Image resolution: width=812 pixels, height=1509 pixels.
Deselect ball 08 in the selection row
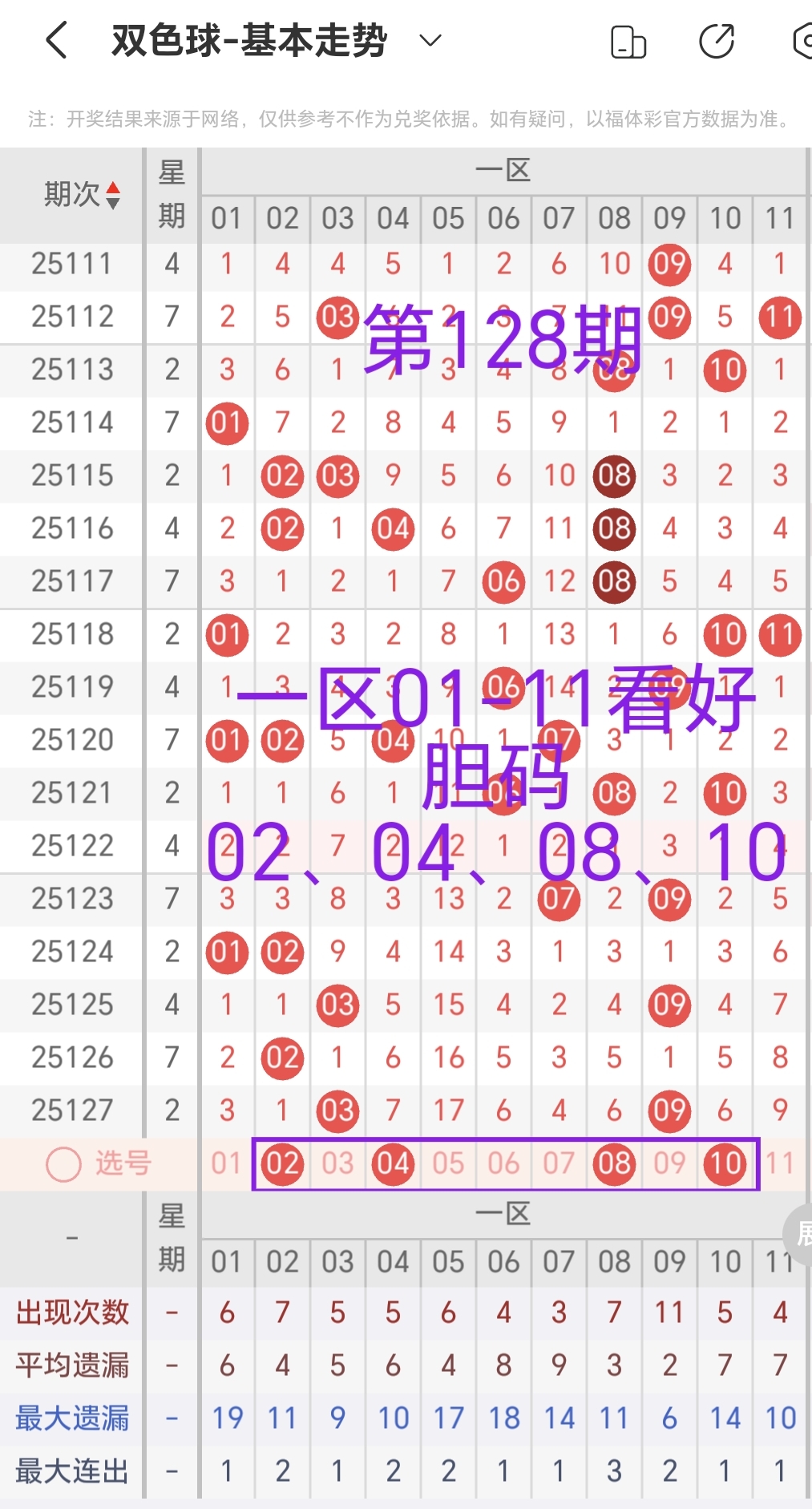click(614, 1164)
